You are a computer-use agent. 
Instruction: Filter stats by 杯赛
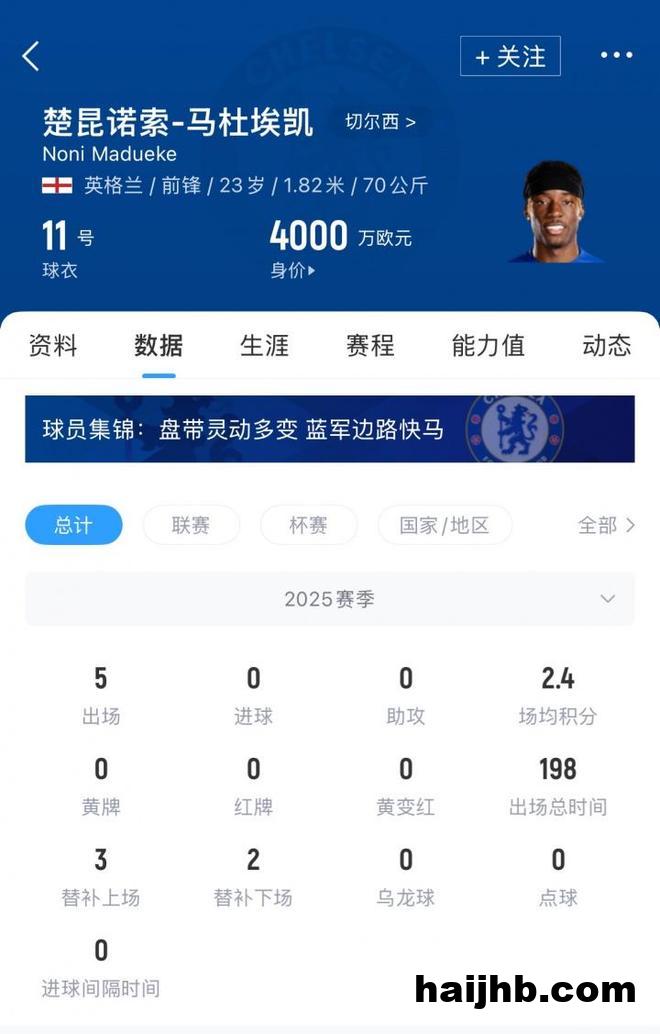point(308,525)
